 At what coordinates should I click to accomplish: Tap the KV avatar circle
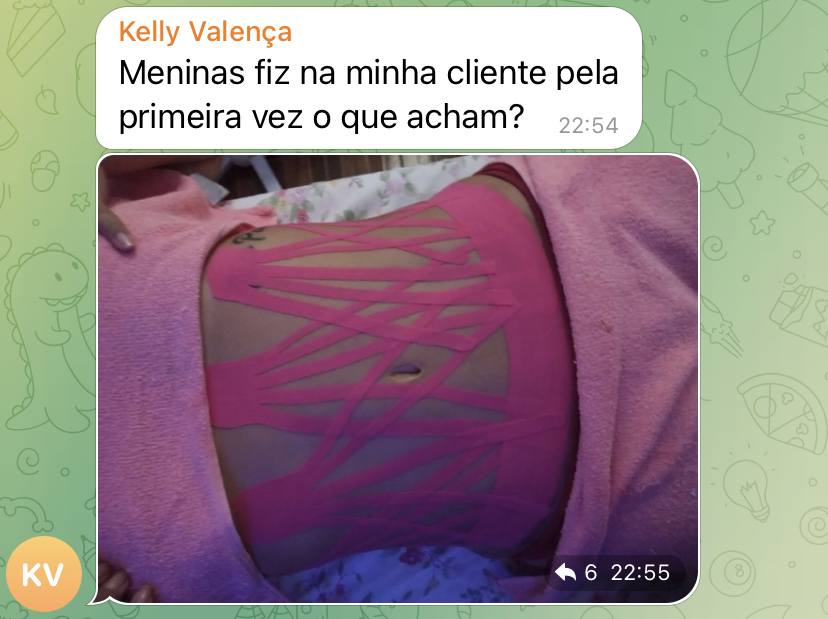pos(41,574)
